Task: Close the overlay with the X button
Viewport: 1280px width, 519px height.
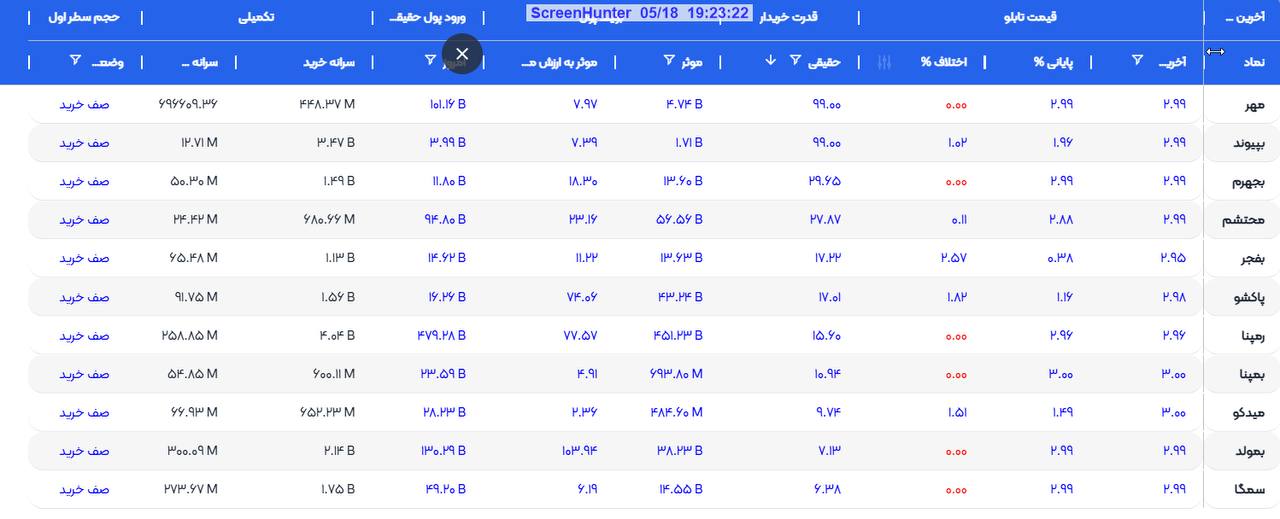Action: pos(462,54)
